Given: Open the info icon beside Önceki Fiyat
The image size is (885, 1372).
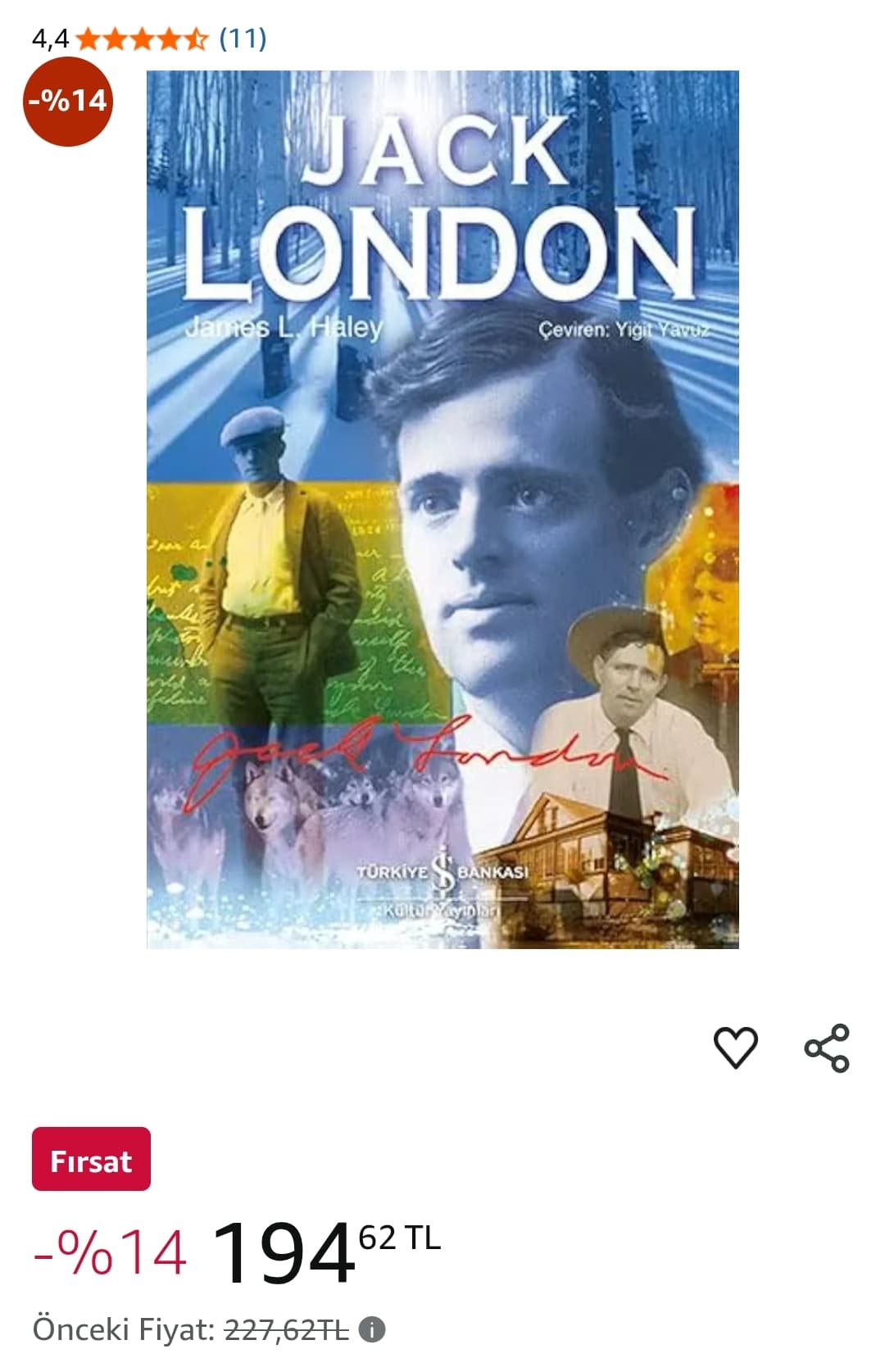Looking at the screenshot, I should point(372,1329).
